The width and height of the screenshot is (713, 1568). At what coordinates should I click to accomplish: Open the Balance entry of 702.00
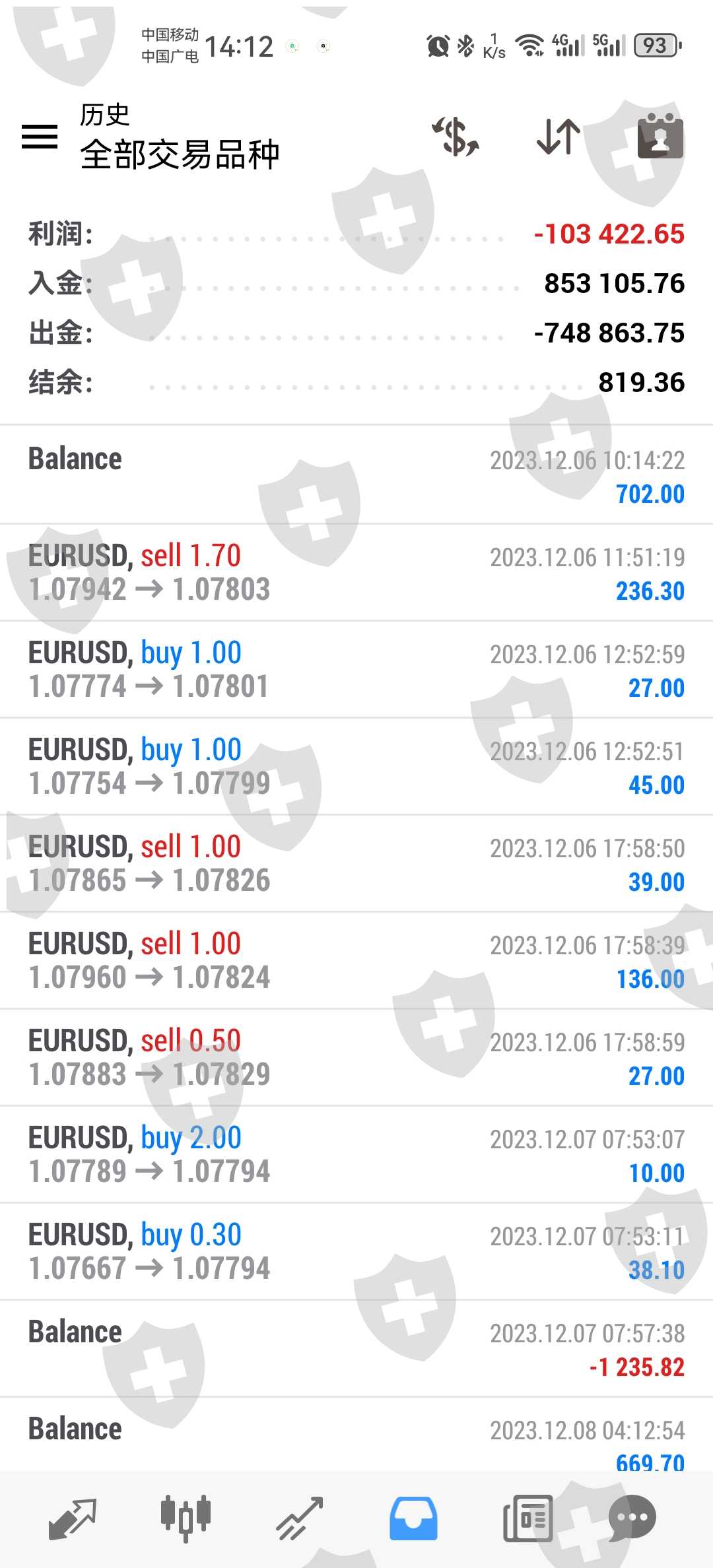click(x=356, y=475)
